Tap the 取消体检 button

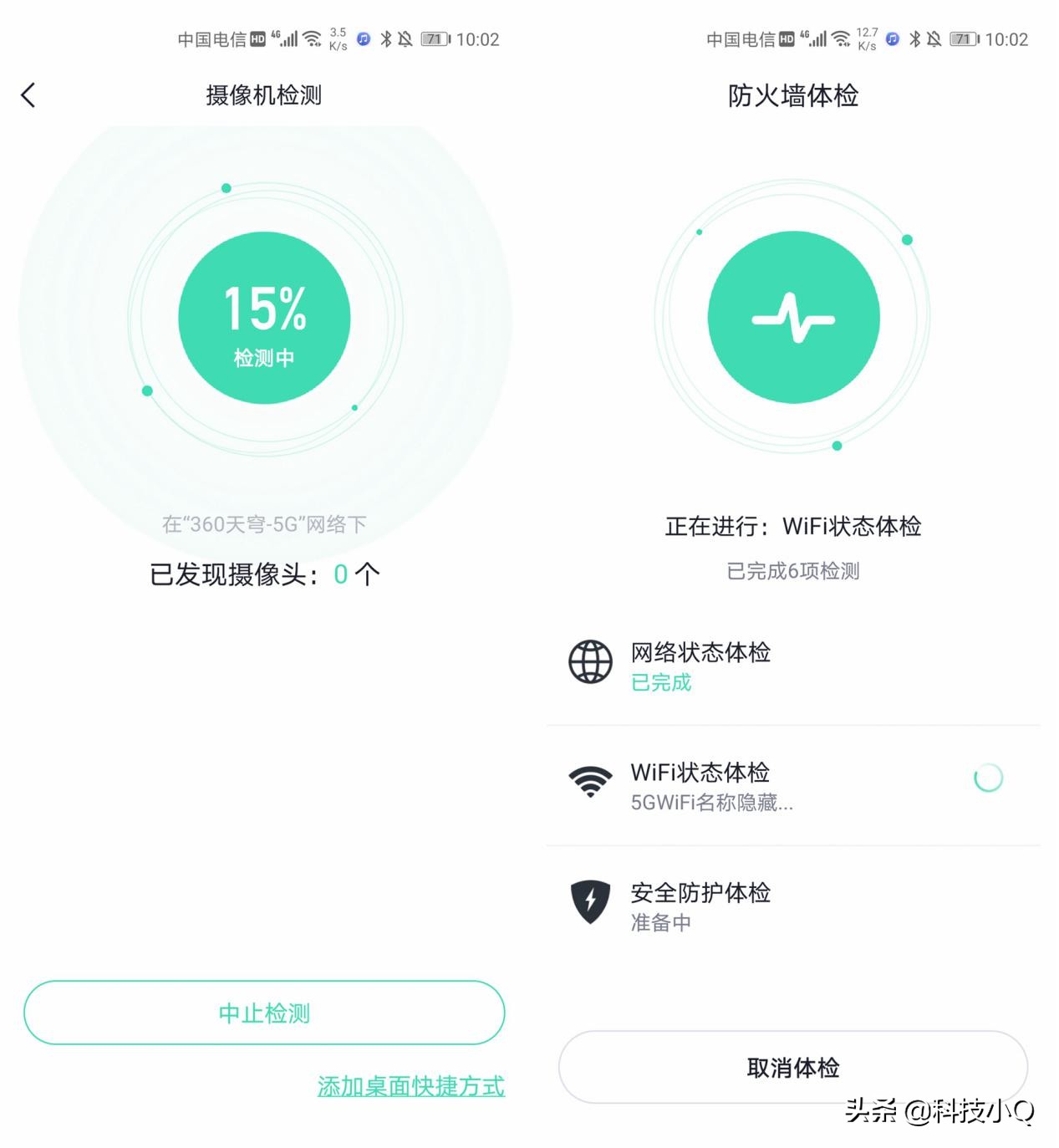click(794, 1067)
